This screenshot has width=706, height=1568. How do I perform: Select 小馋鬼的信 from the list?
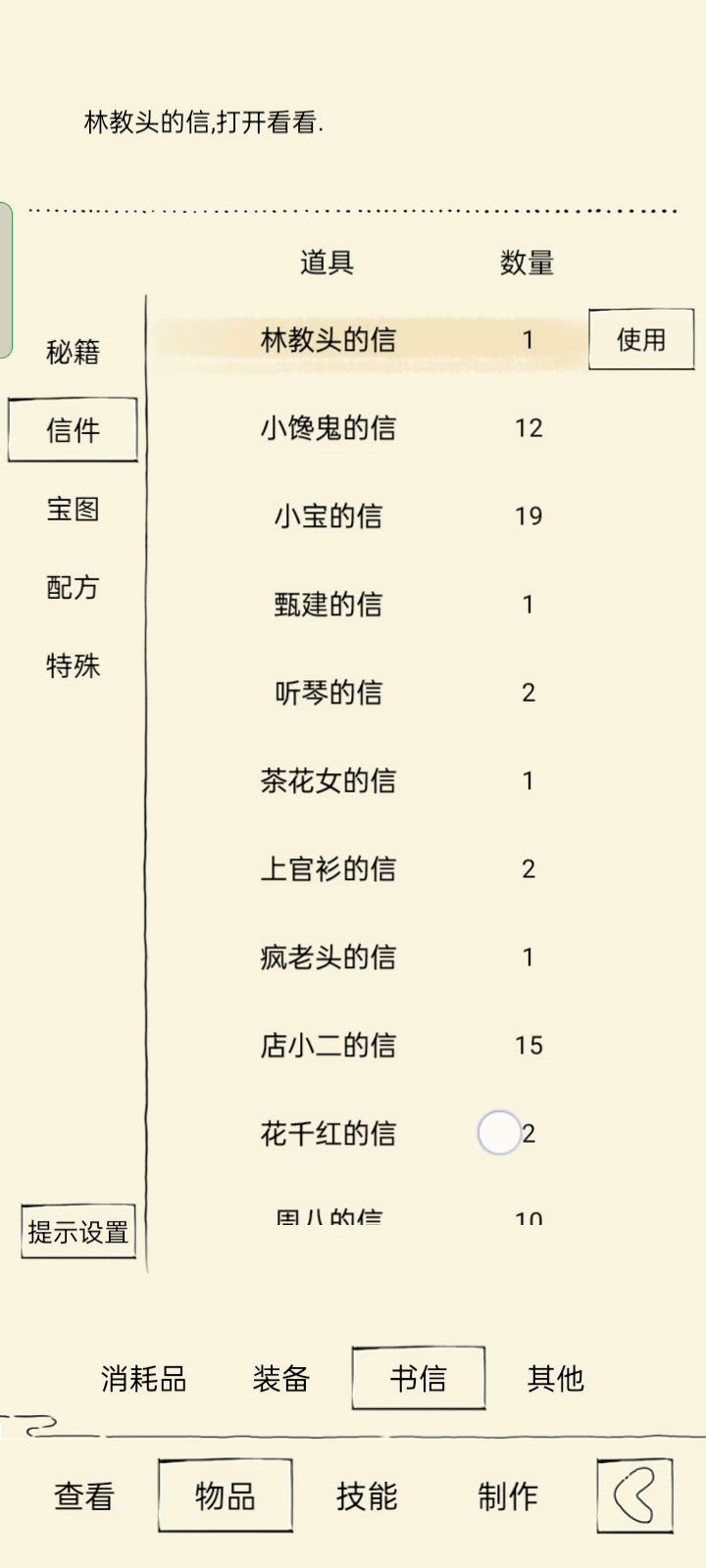(x=328, y=428)
